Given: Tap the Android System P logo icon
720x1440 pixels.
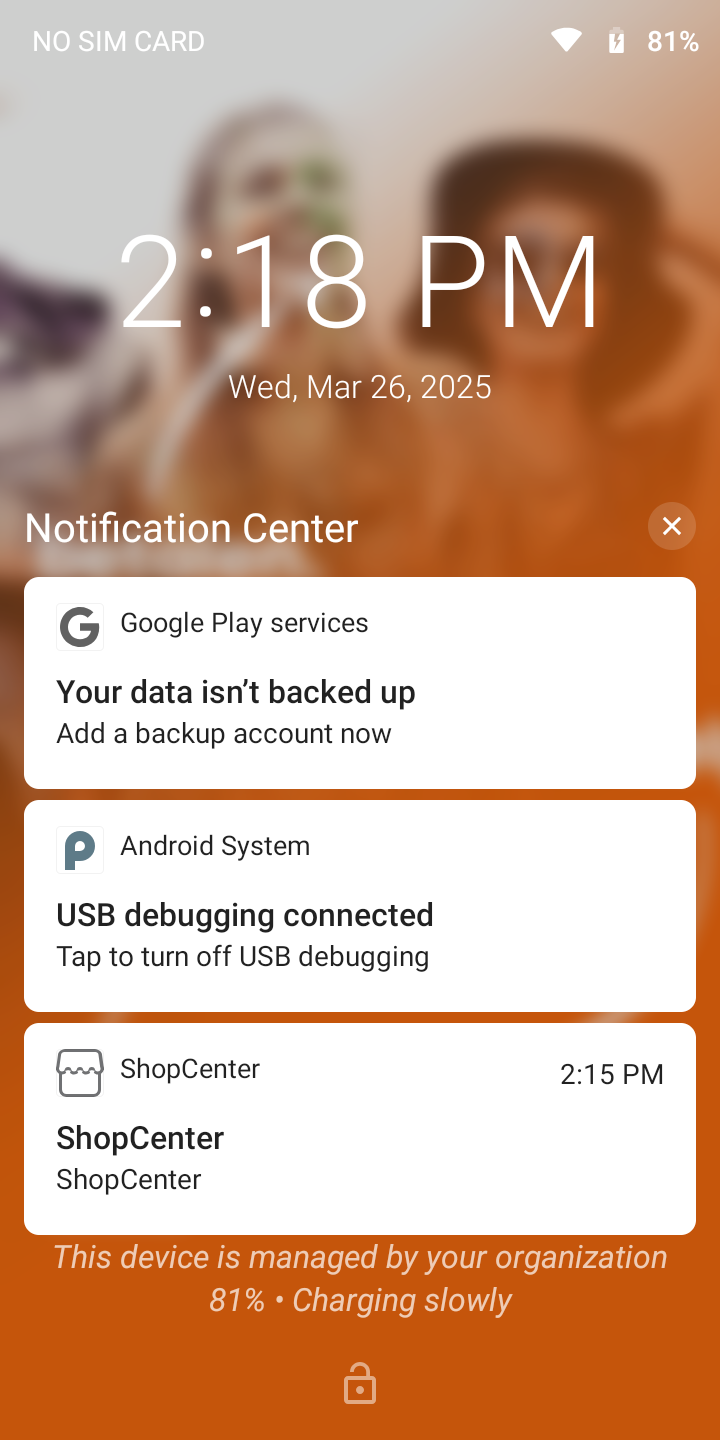Looking at the screenshot, I should pyautogui.click(x=80, y=850).
